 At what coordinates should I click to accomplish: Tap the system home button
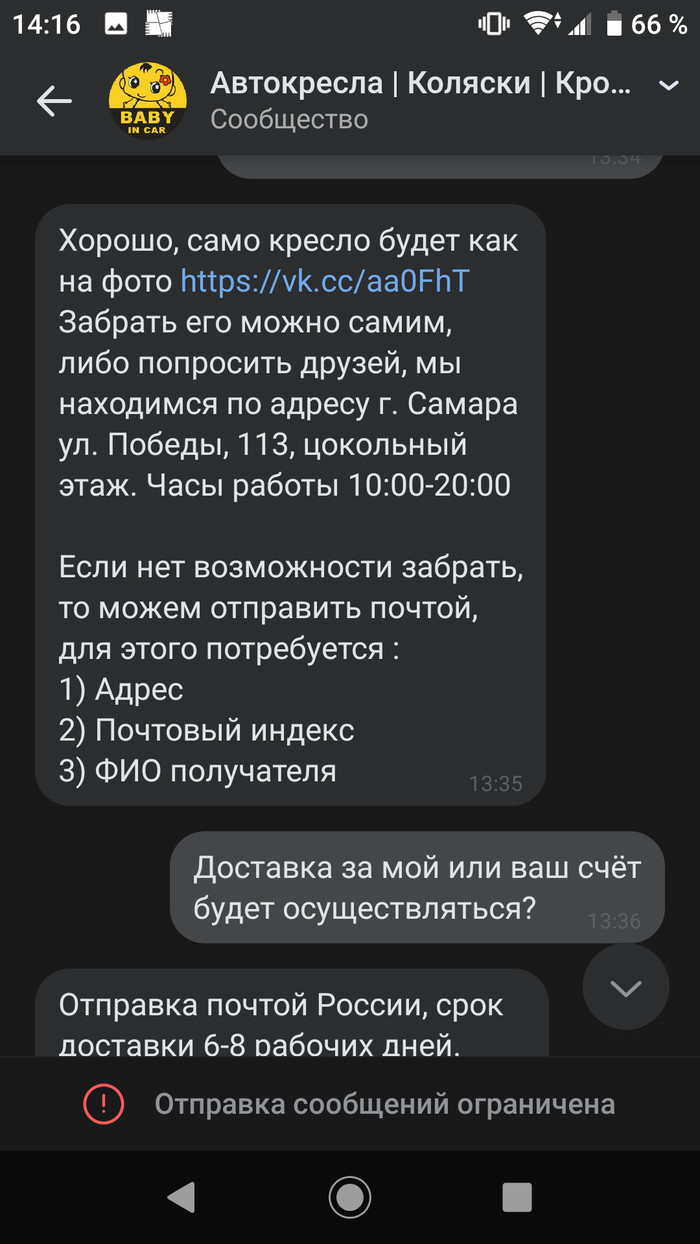click(x=350, y=1196)
